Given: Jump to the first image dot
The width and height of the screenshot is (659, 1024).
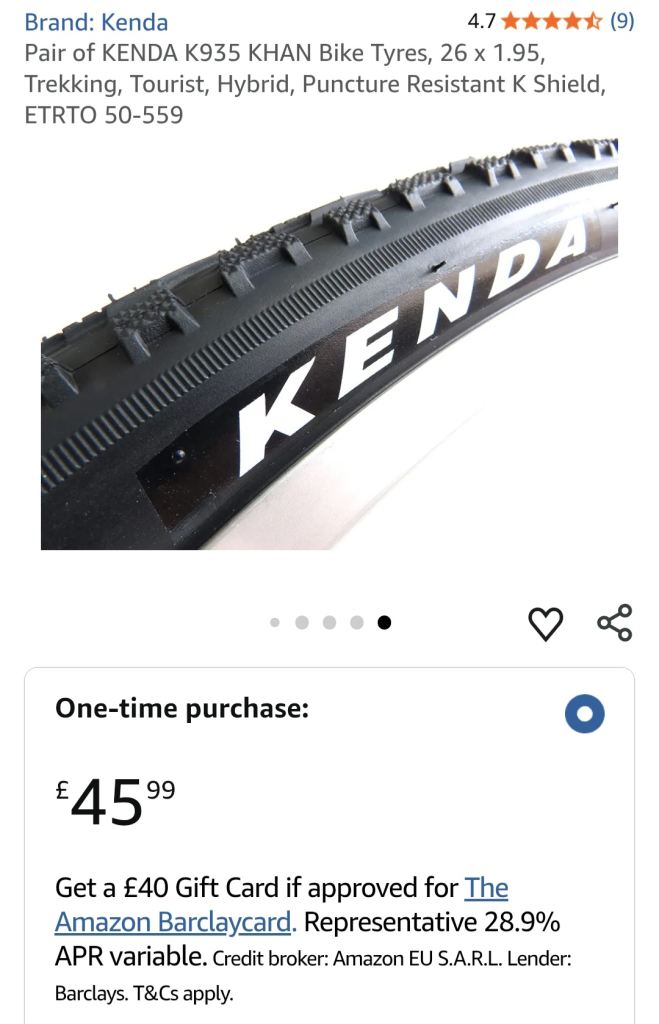Looking at the screenshot, I should click(275, 622).
